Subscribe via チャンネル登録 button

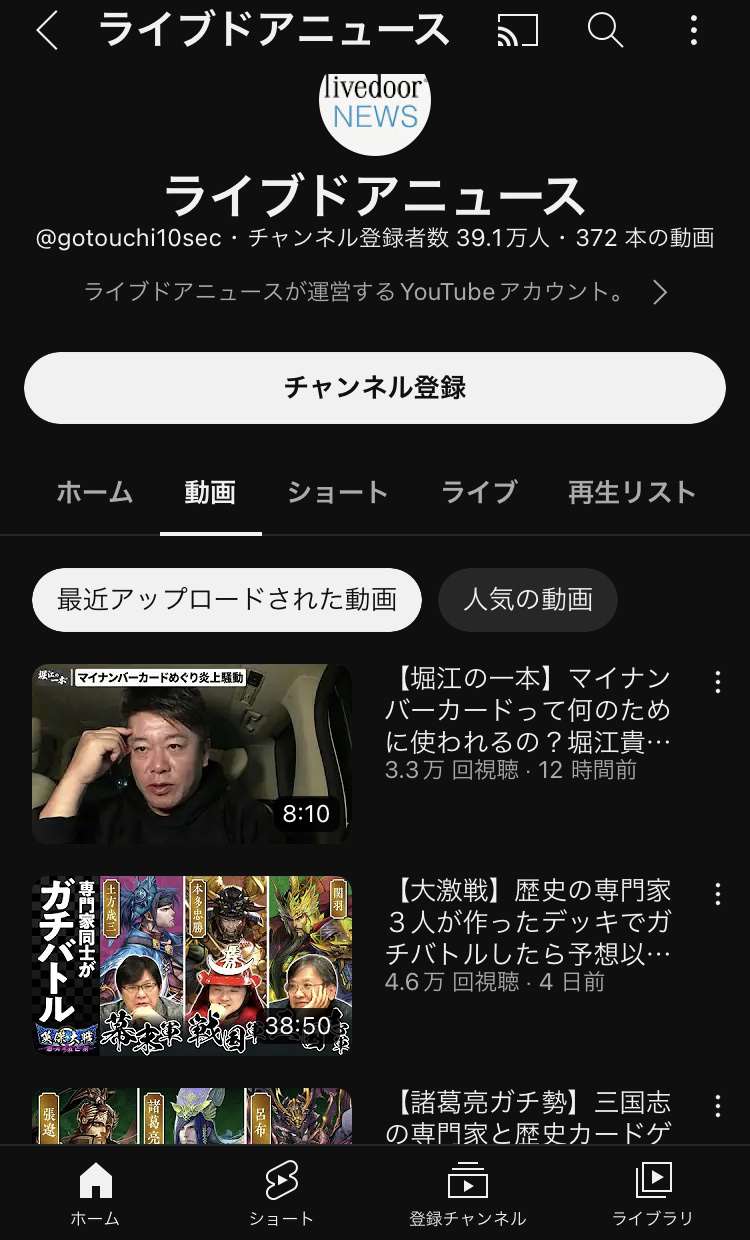375,388
